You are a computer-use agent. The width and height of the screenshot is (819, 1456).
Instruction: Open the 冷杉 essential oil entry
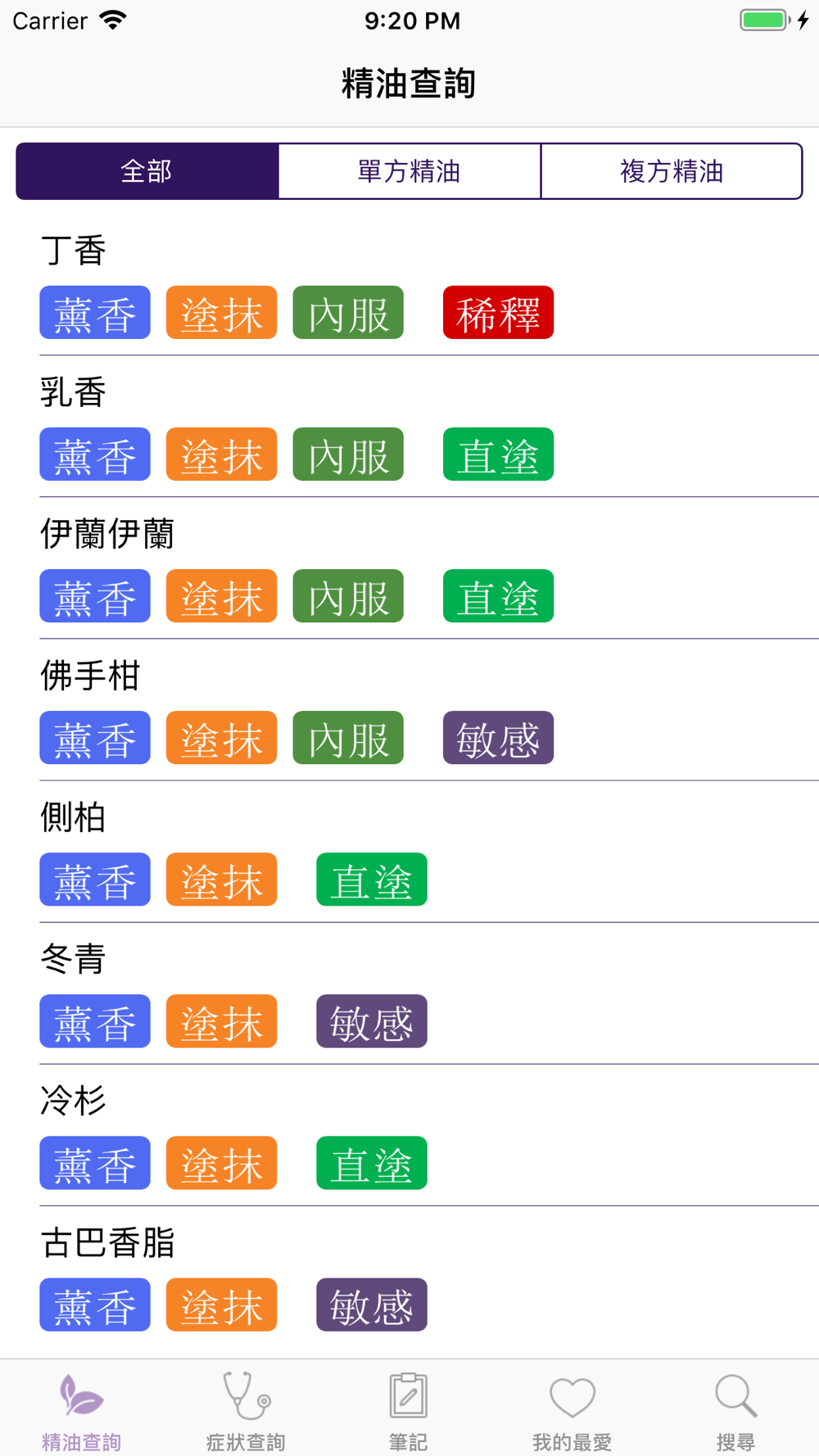point(409,1135)
